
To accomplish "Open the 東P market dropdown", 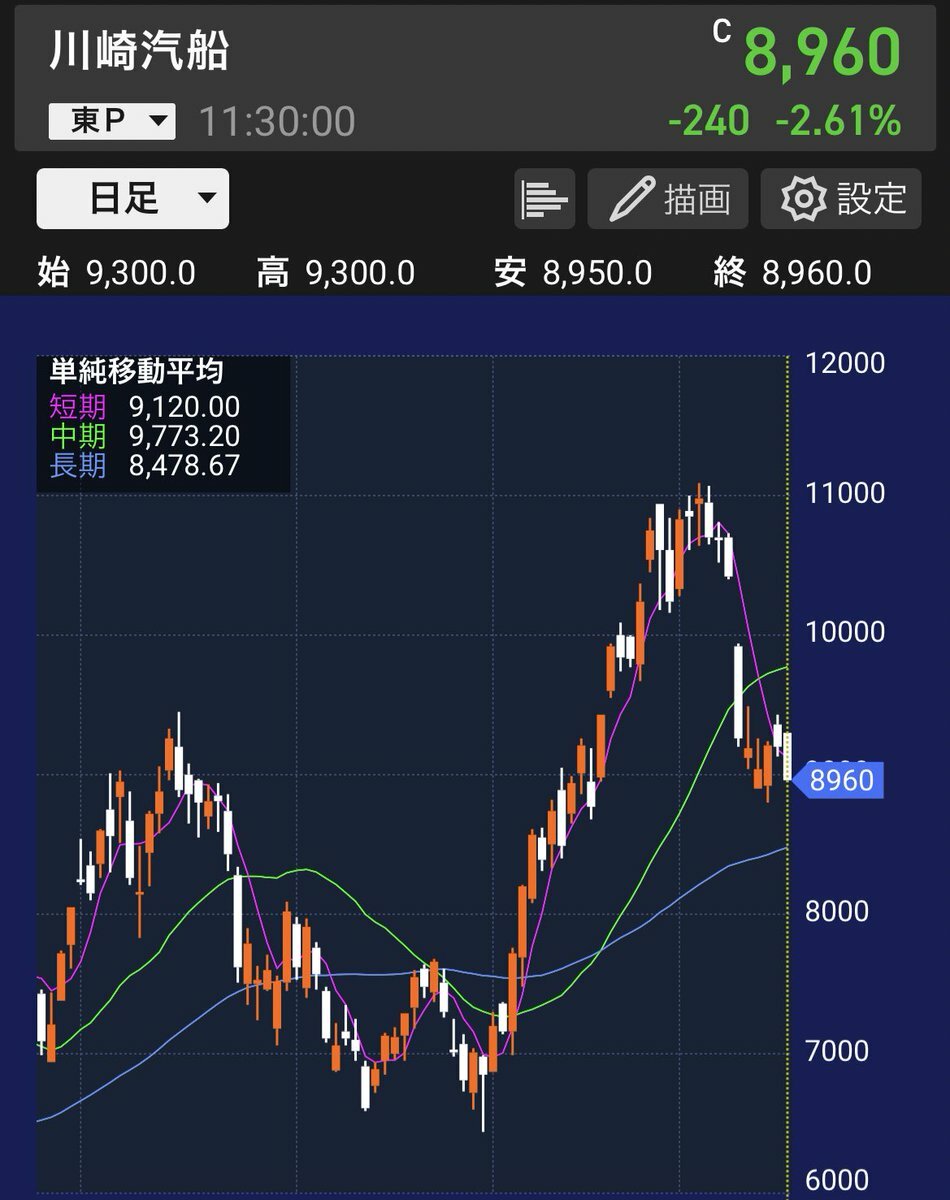I will click(x=112, y=122).
